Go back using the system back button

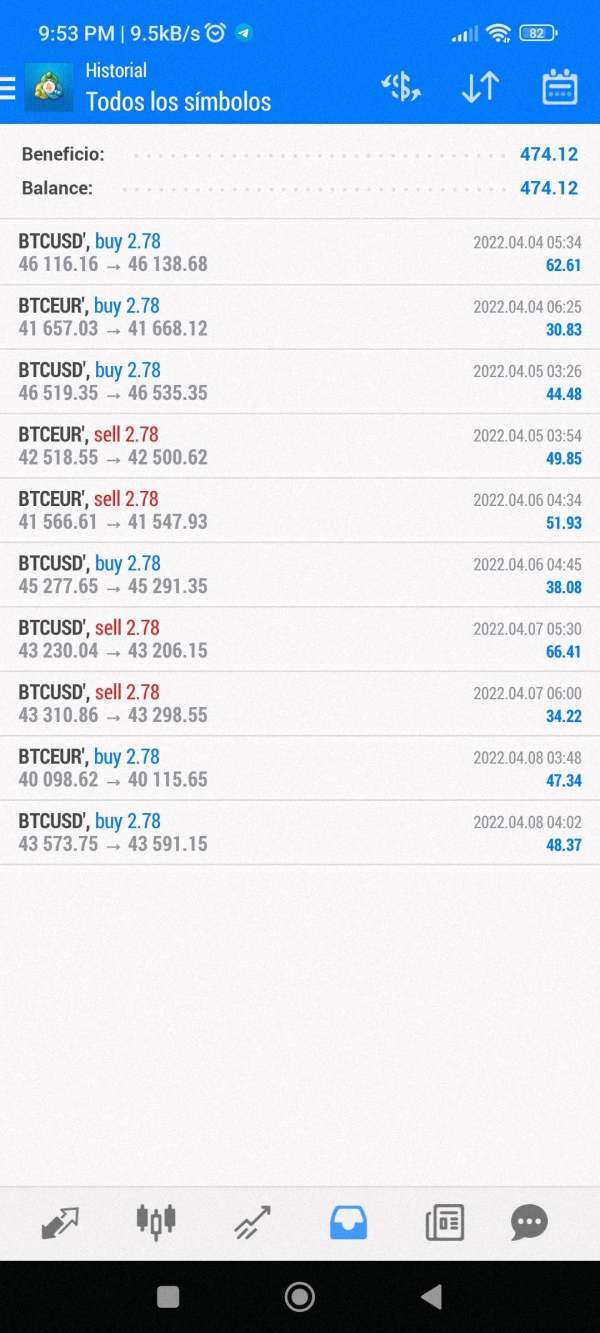coord(431,1297)
